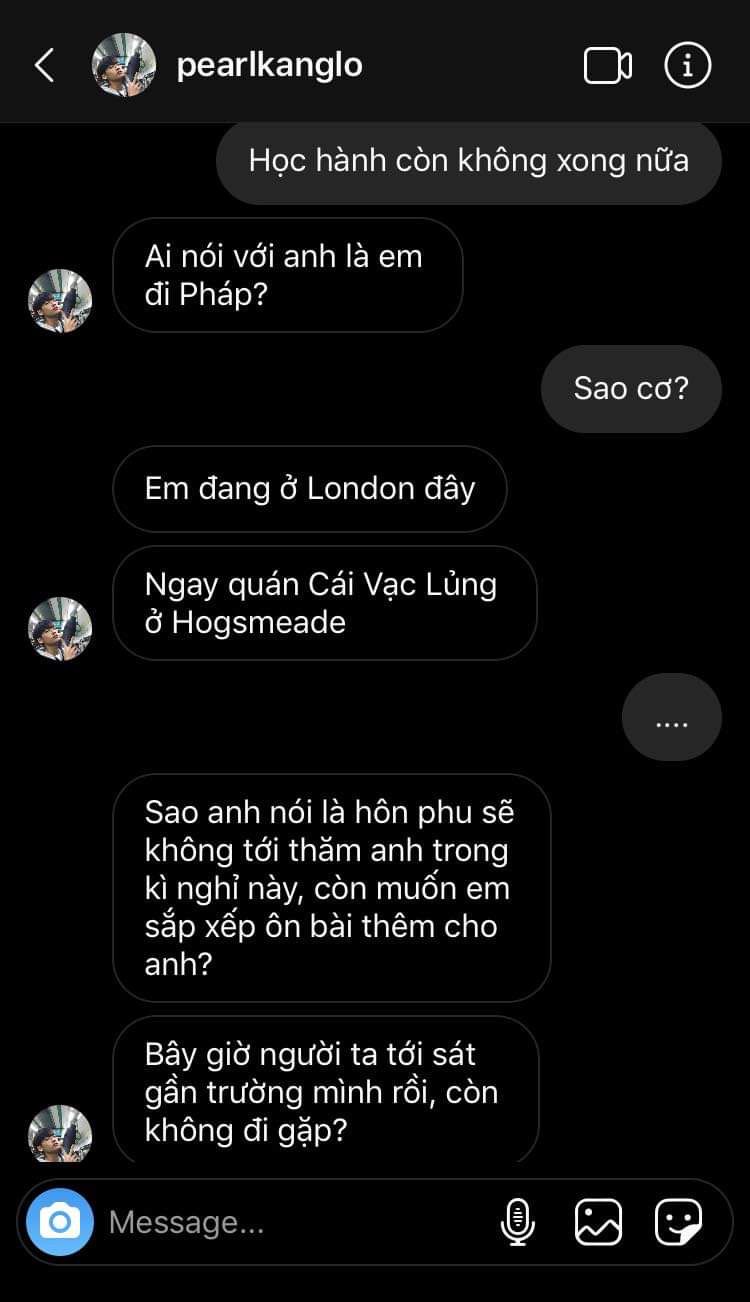Focus the Message text field

[290, 1222]
